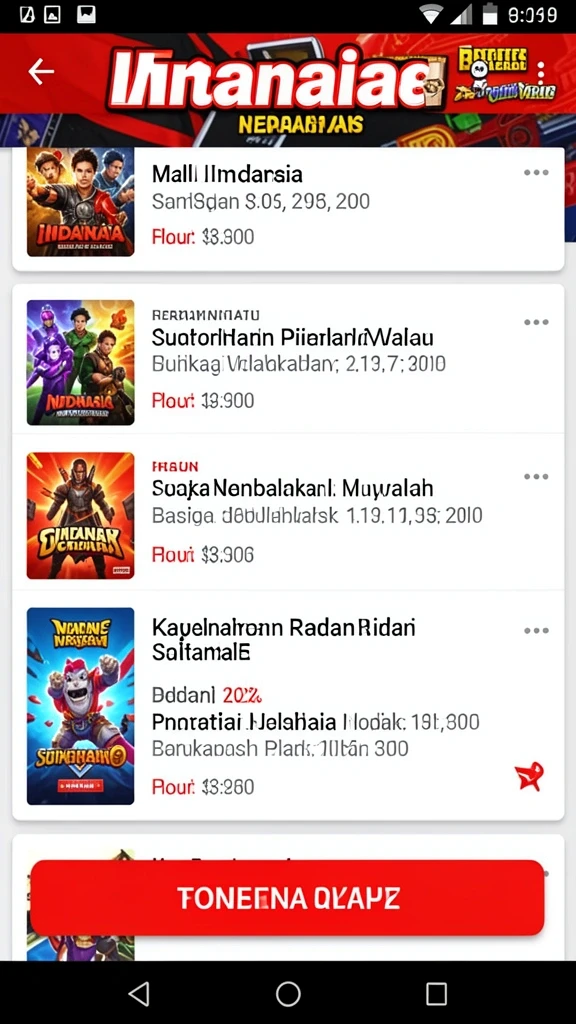The height and width of the screenshot is (1024, 576).
Task: Open the Suotorlharin Piierlarln Walau item
Action: (x=288, y=359)
